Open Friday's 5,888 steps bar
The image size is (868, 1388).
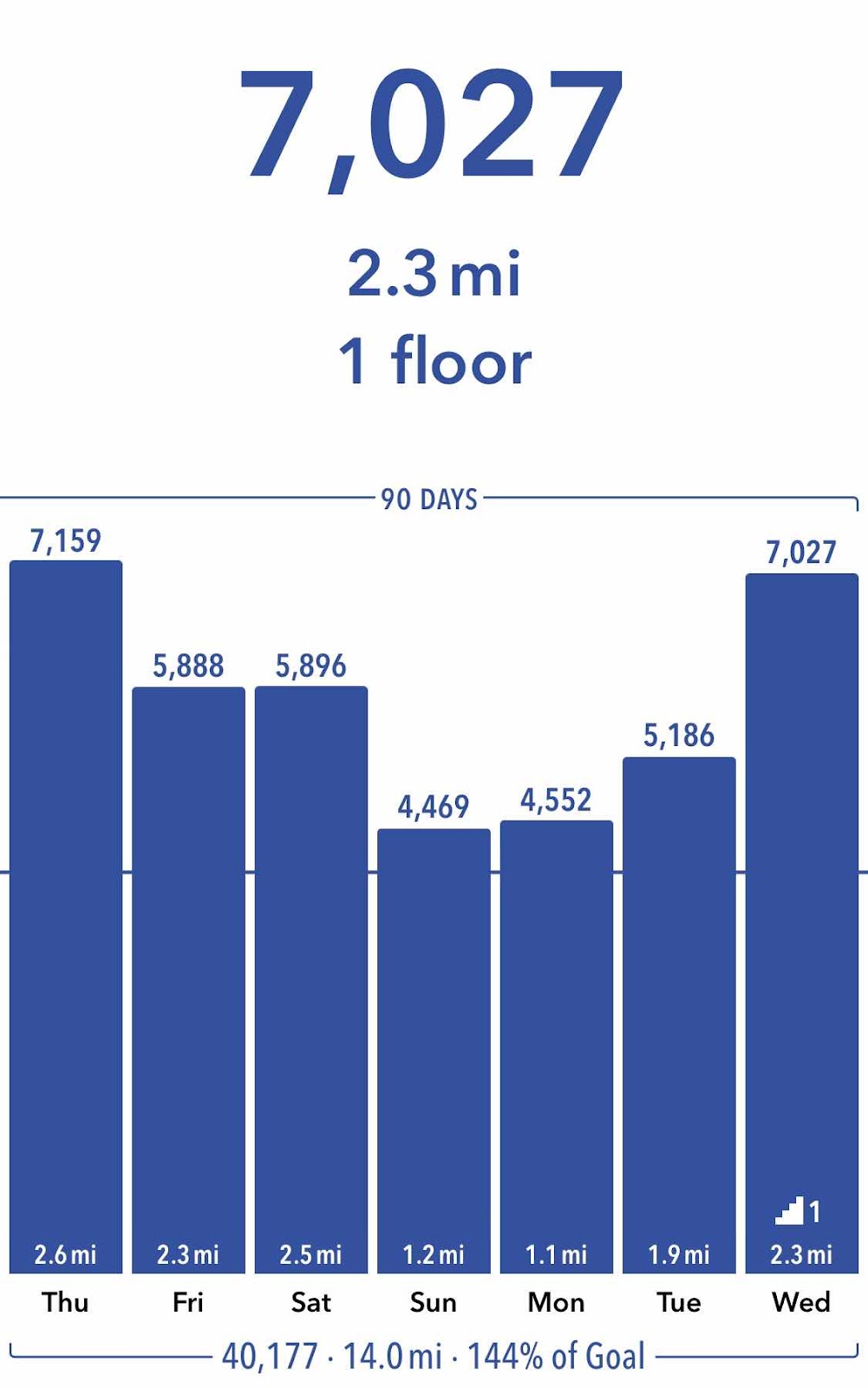click(188, 980)
